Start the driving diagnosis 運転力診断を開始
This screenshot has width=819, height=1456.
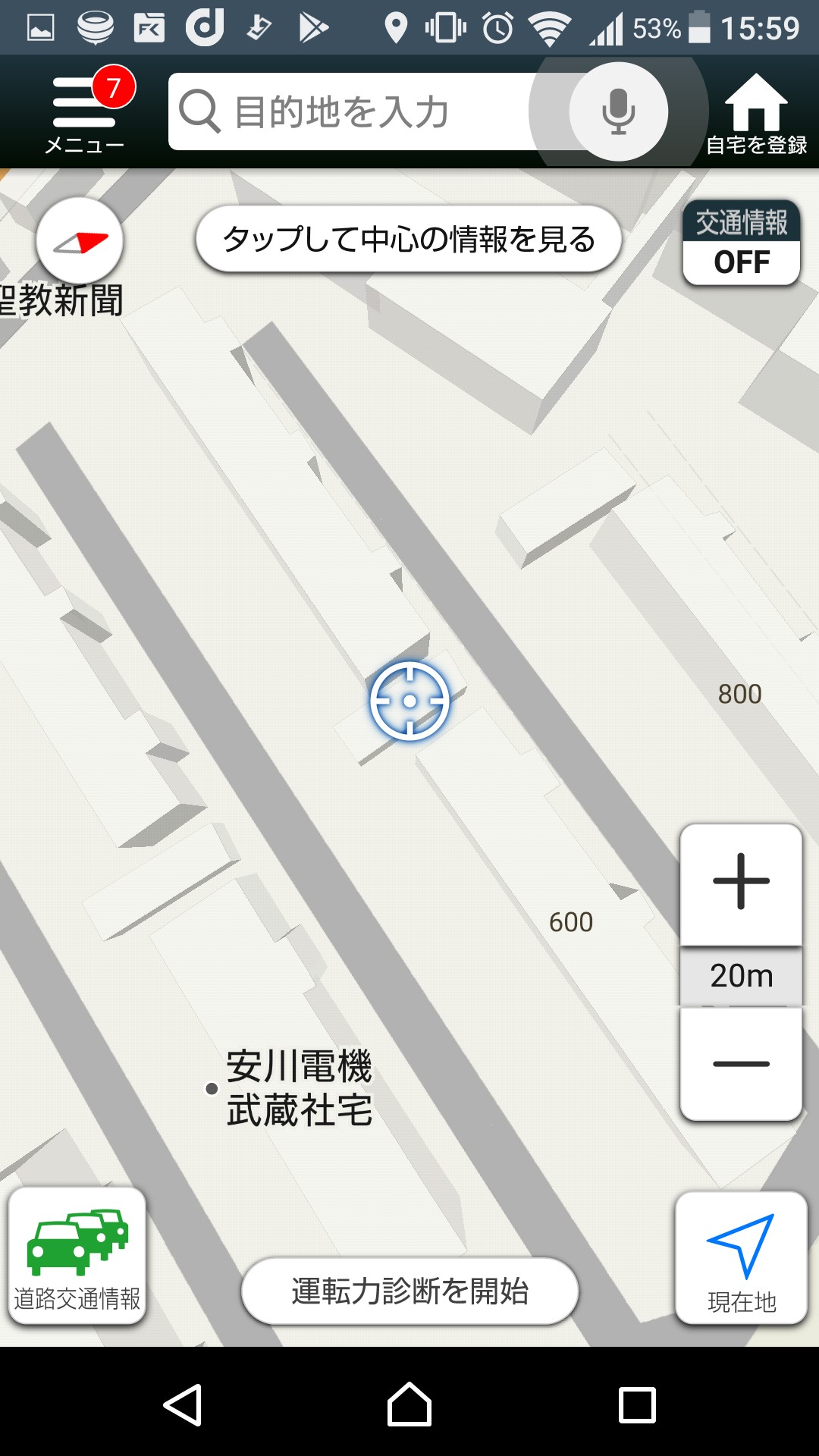click(x=409, y=1291)
